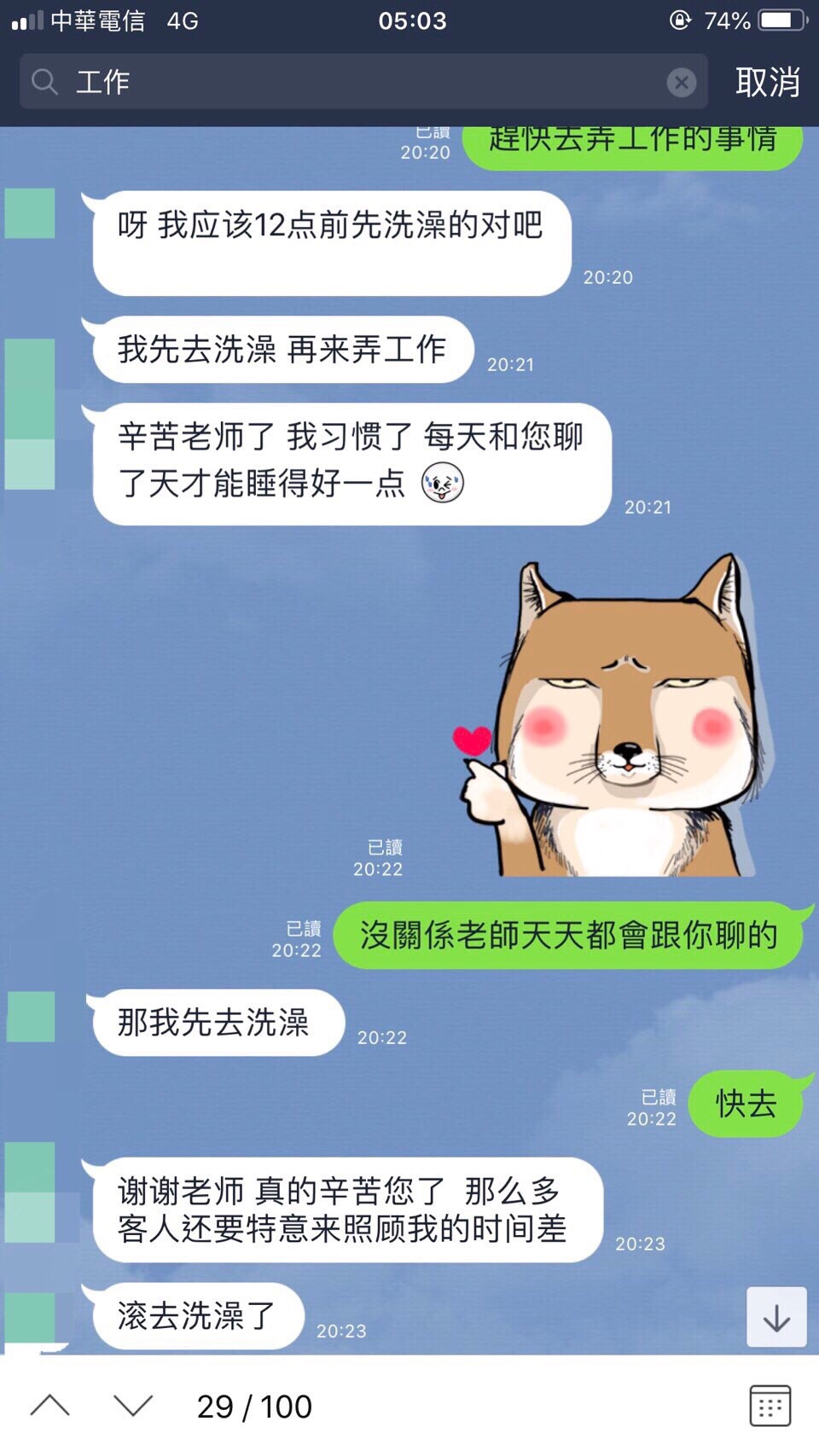
Task: Cancel the search with 取消
Action: click(767, 82)
